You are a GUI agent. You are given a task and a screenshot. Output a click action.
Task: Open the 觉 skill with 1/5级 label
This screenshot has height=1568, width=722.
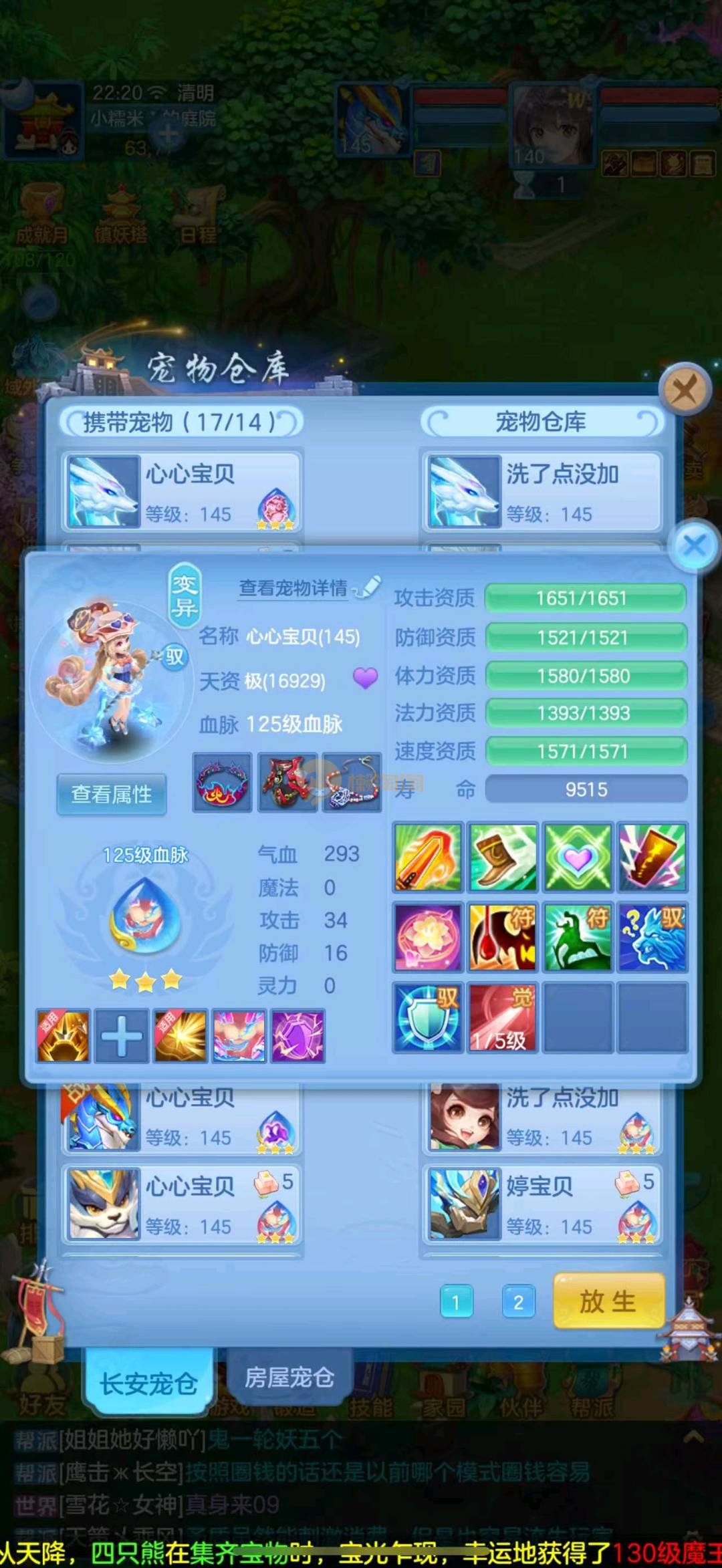(x=502, y=1016)
